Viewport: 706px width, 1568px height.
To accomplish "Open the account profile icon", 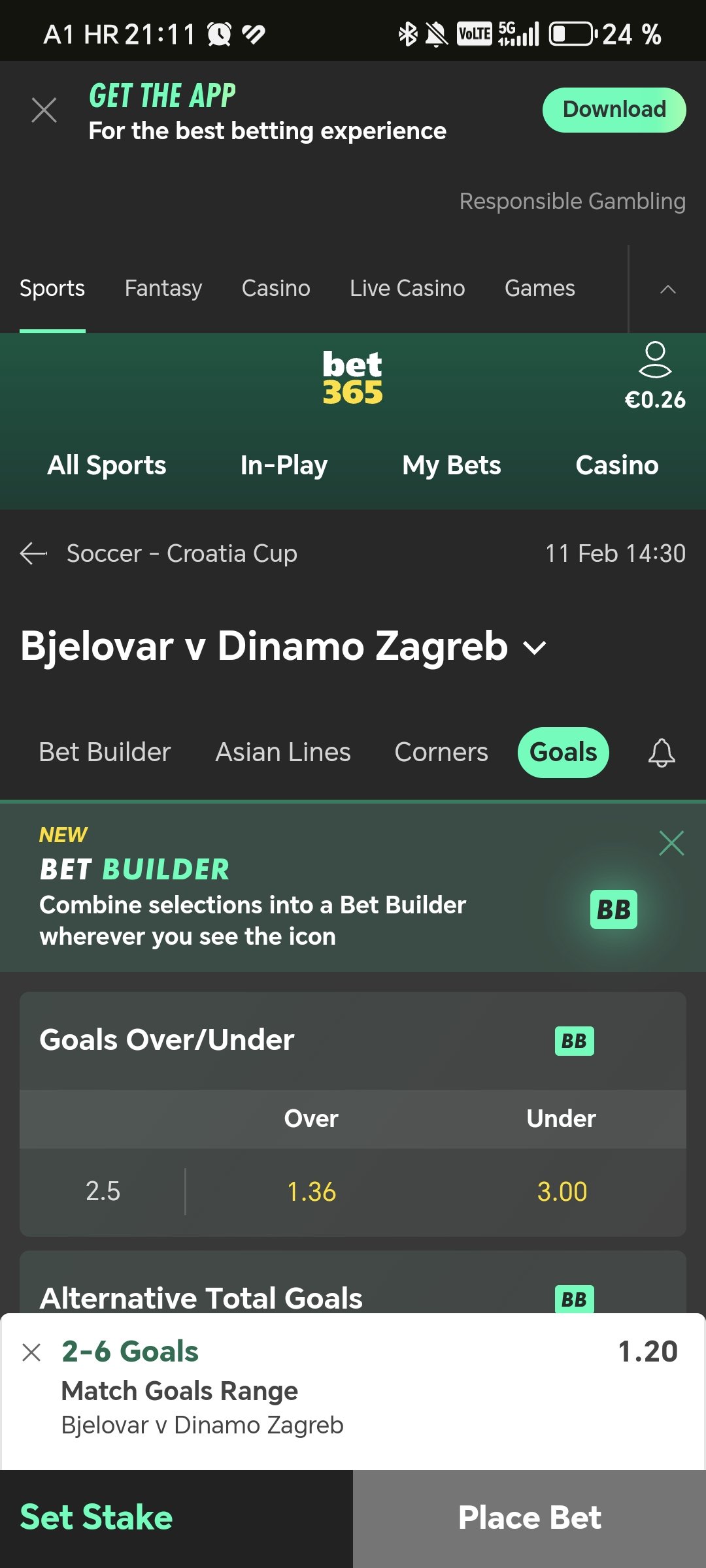I will point(655,360).
